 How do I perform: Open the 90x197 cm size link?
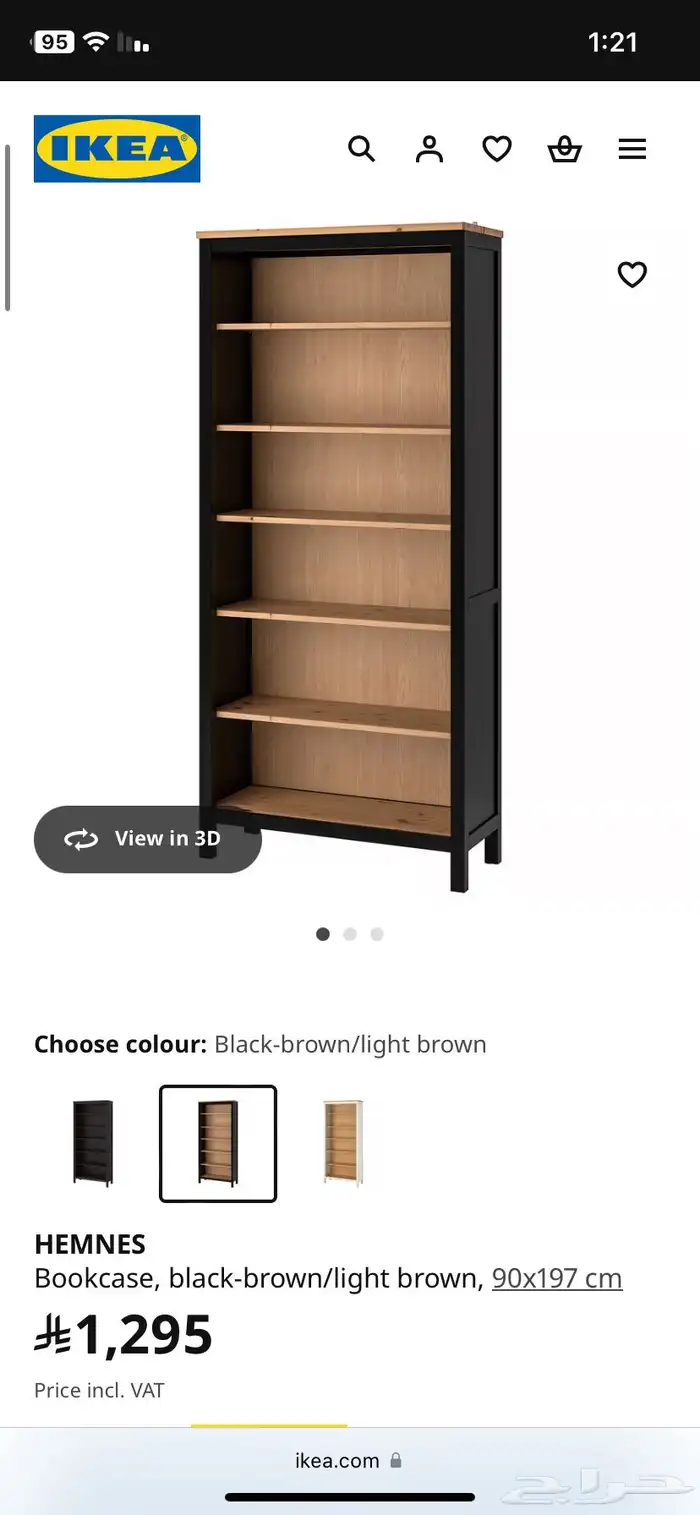pyautogui.click(x=556, y=1278)
